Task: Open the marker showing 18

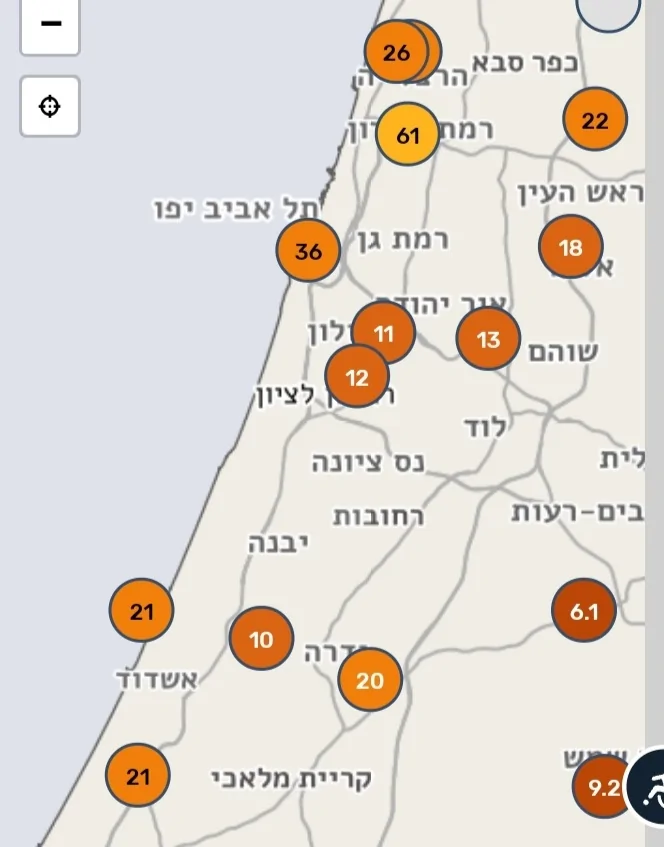Action: pos(570,246)
